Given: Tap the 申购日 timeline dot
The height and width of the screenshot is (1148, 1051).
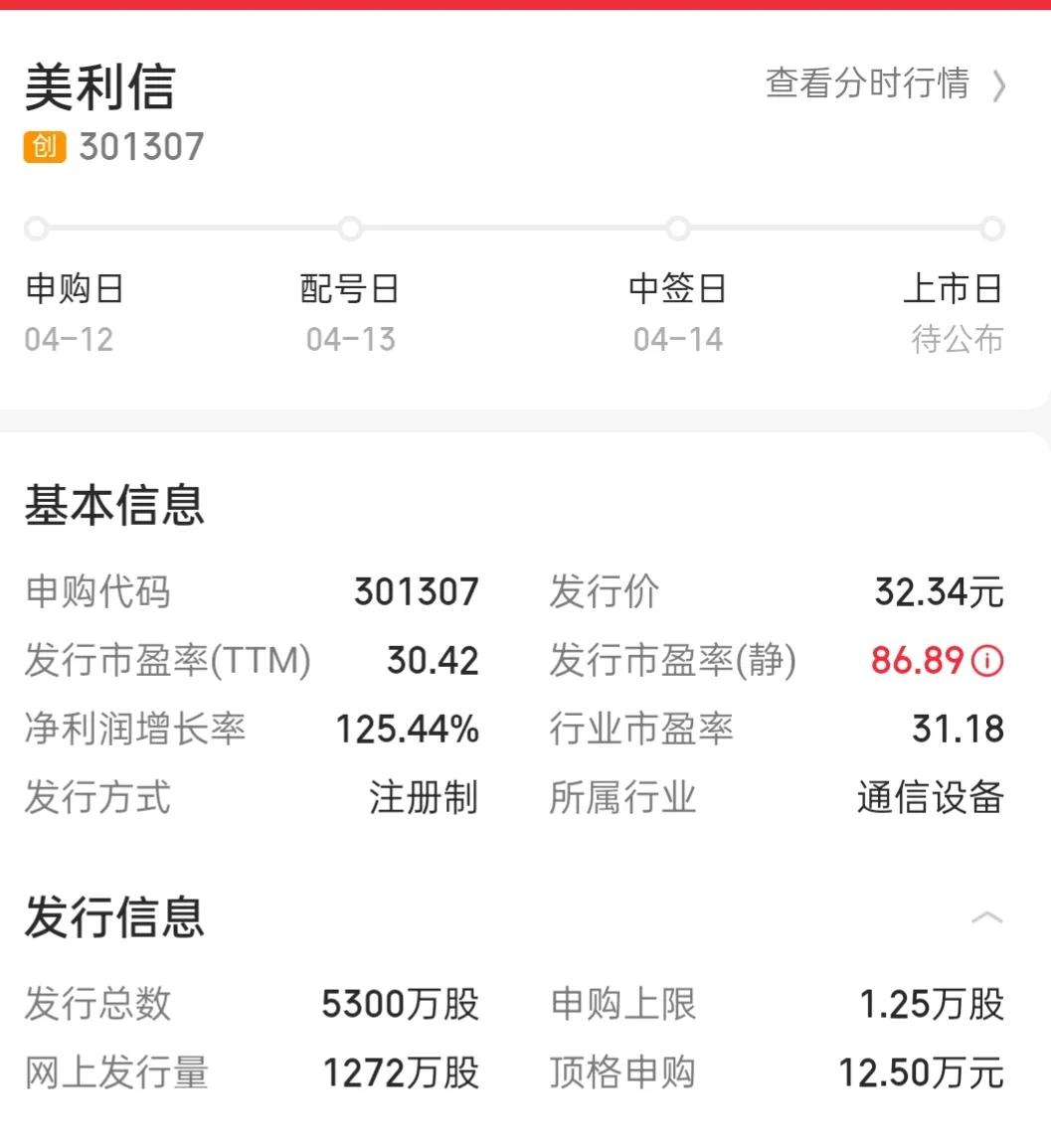Looking at the screenshot, I should 37,229.
